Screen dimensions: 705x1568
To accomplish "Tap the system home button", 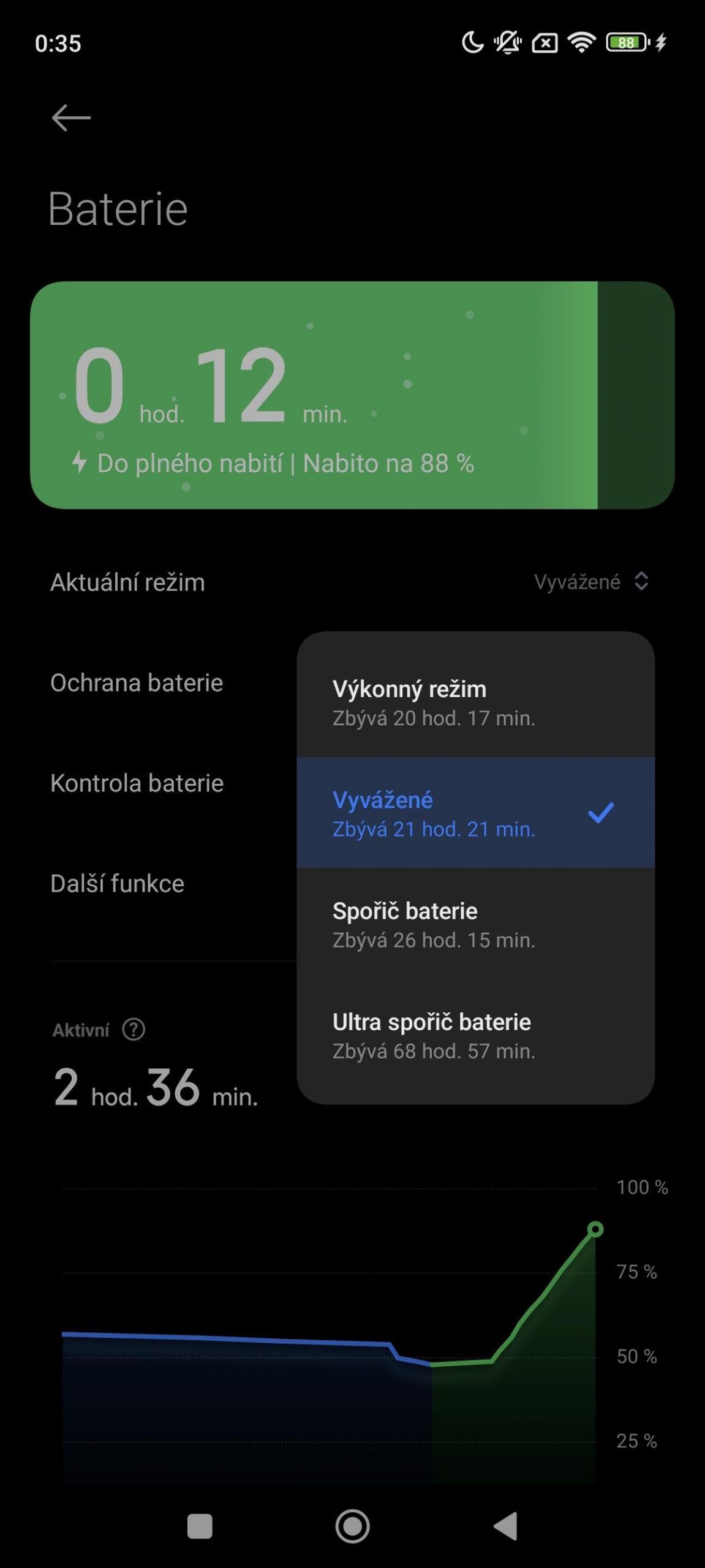I will click(352, 1526).
